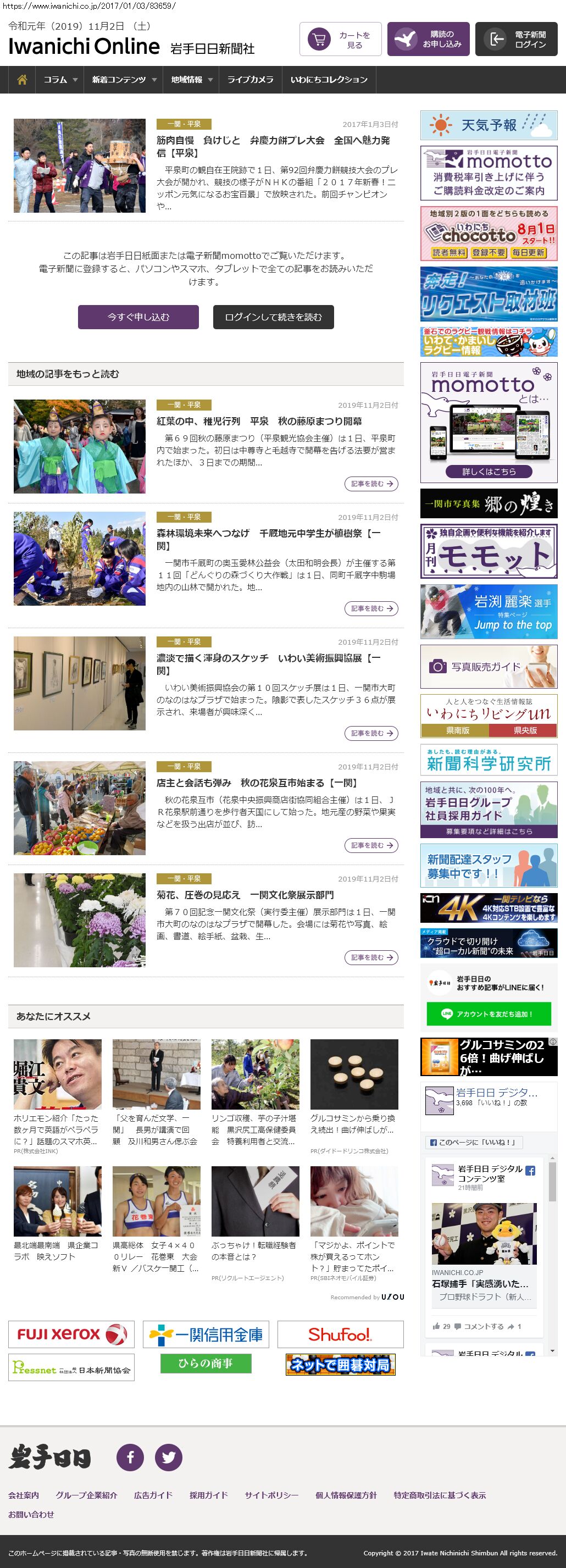
Task: Read the 紅葉の中、稚児行列 article via 記事を読む
Action: (x=371, y=484)
